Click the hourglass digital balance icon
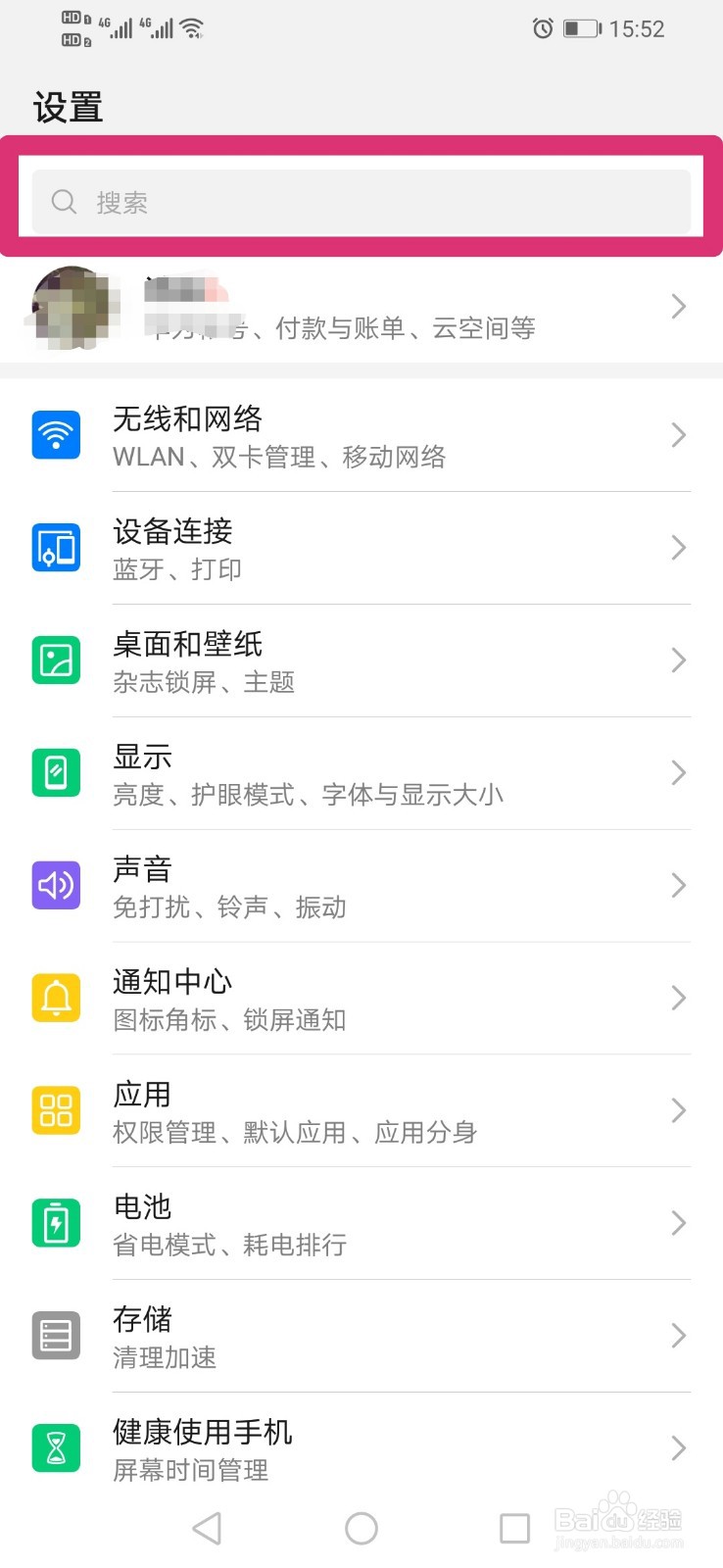The width and height of the screenshot is (723, 1568). 56,1448
